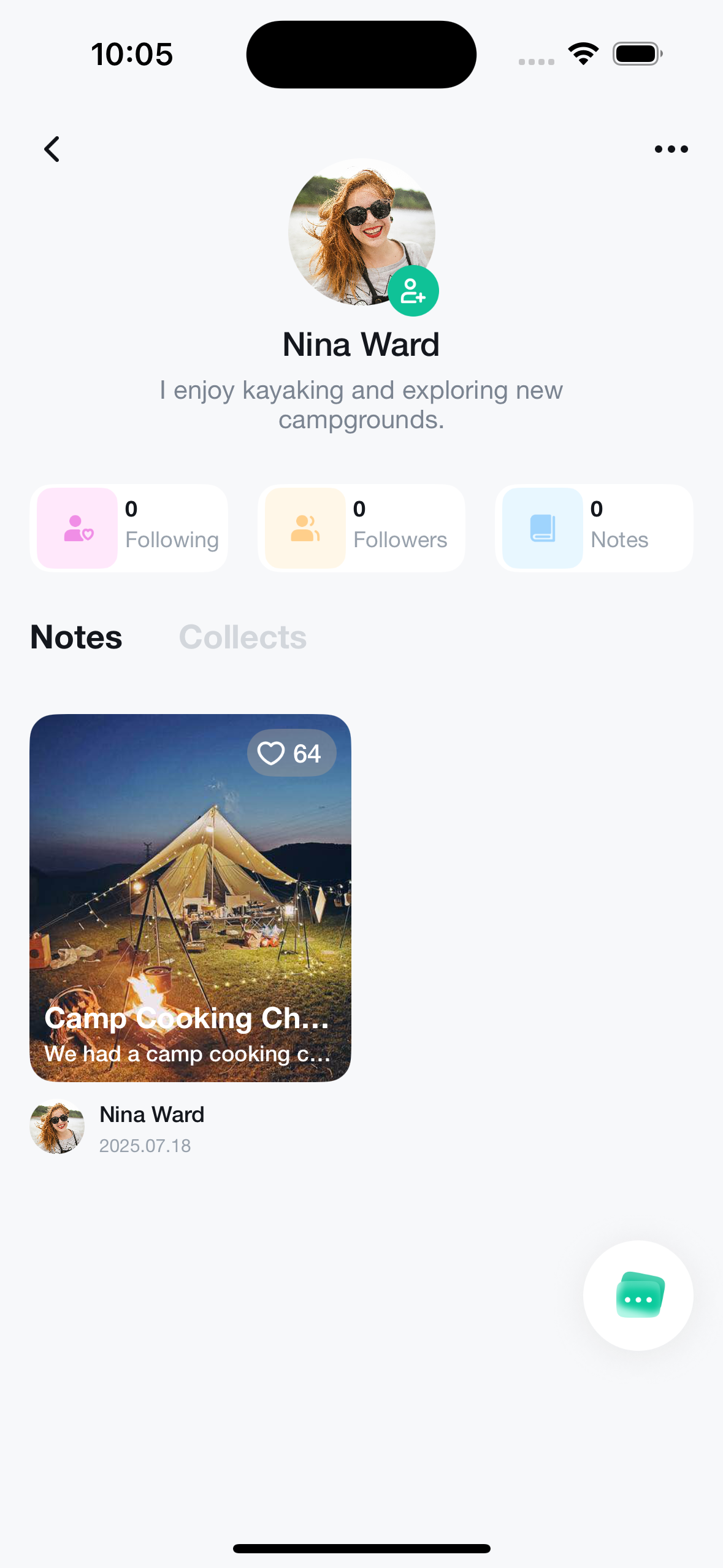View the Followers list card
This screenshot has height=1568, width=723.
pos(361,528)
